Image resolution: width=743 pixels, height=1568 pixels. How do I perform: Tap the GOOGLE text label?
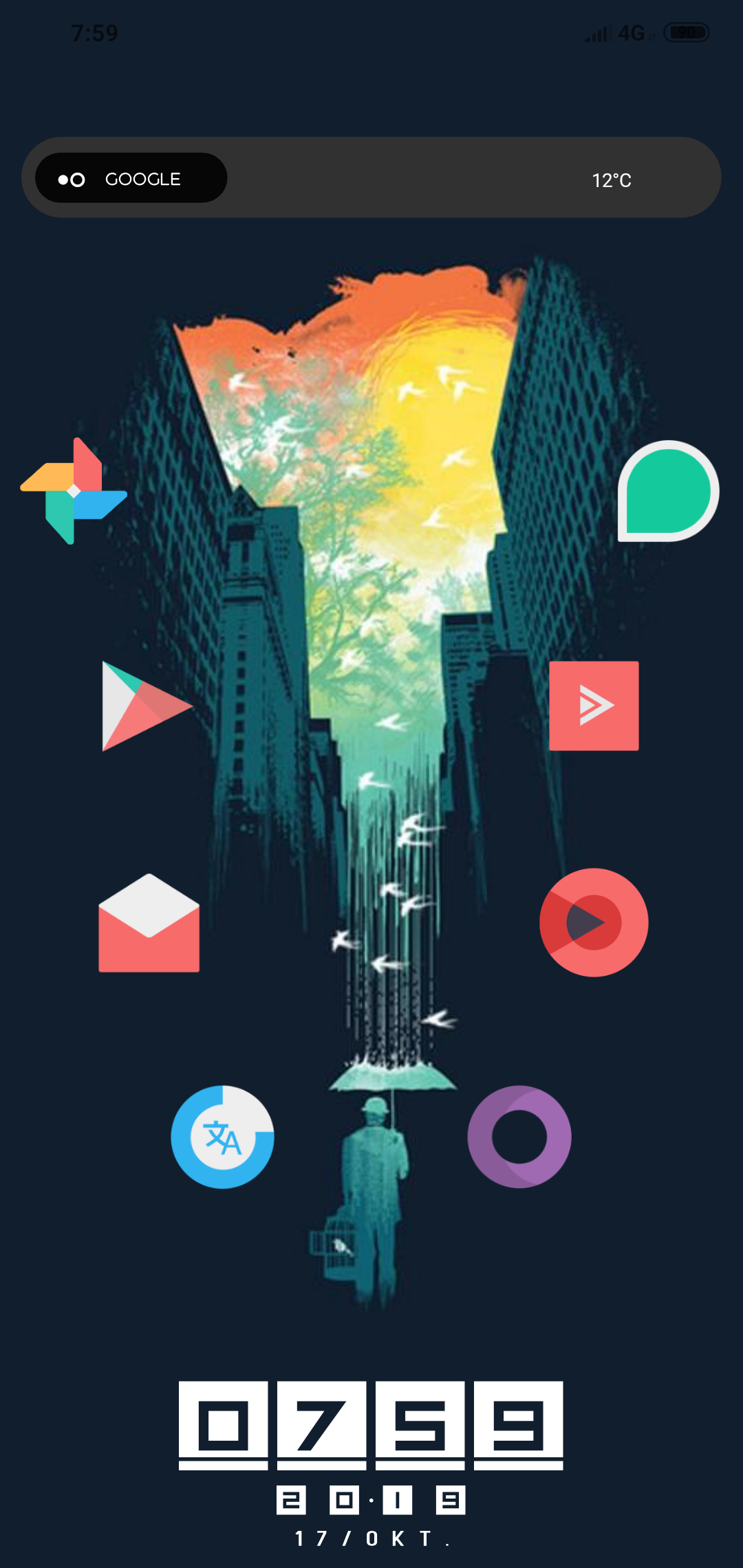tap(142, 179)
